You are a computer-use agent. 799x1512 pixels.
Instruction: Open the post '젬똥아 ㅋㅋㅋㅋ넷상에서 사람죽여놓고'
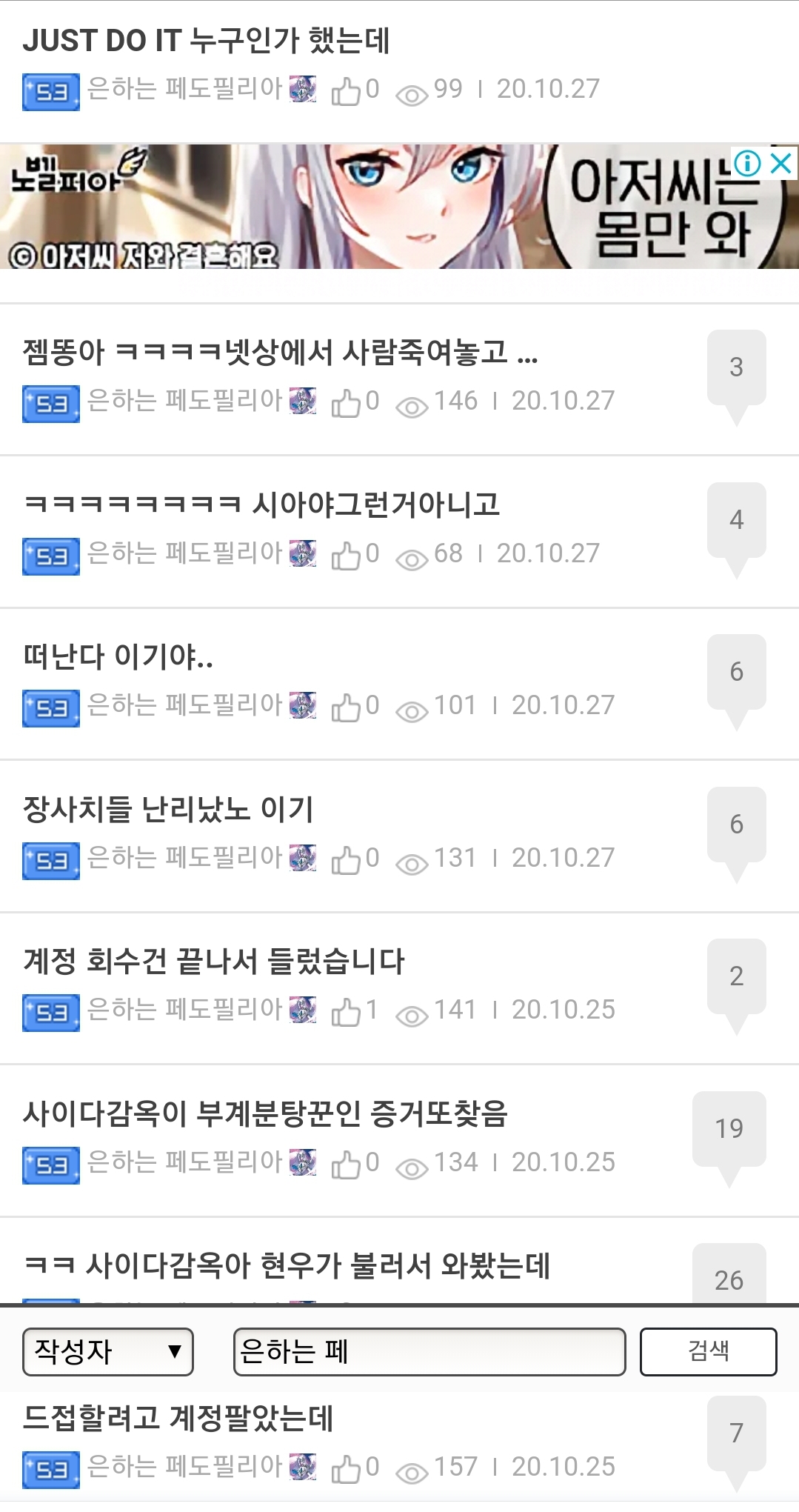[280, 352]
